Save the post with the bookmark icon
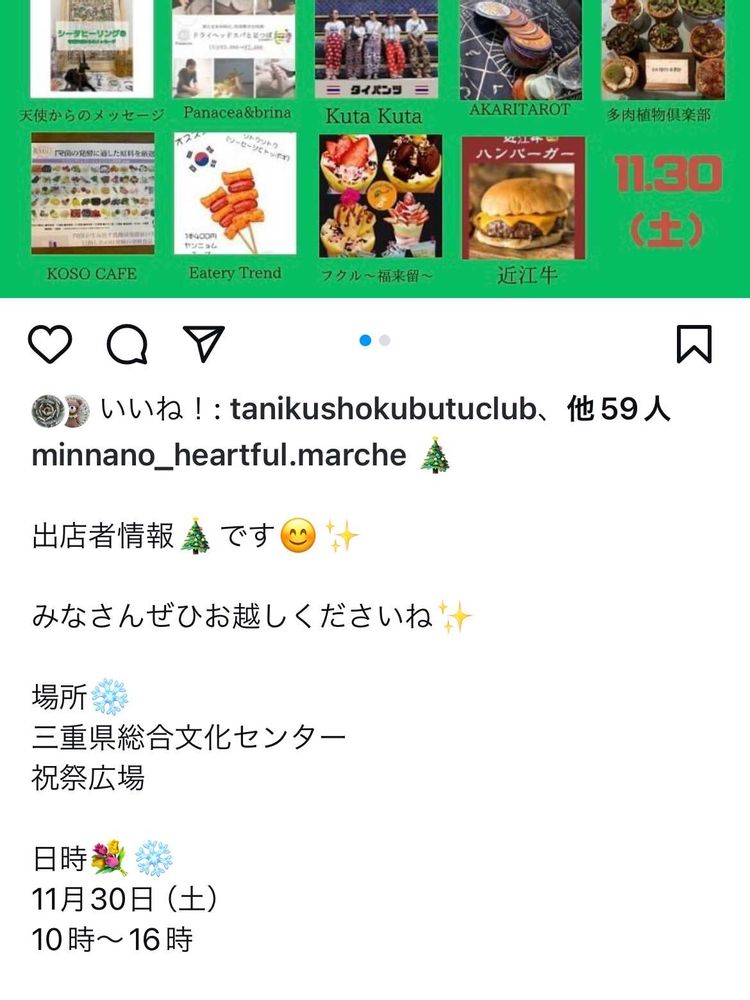The image size is (750, 1000). click(x=694, y=344)
